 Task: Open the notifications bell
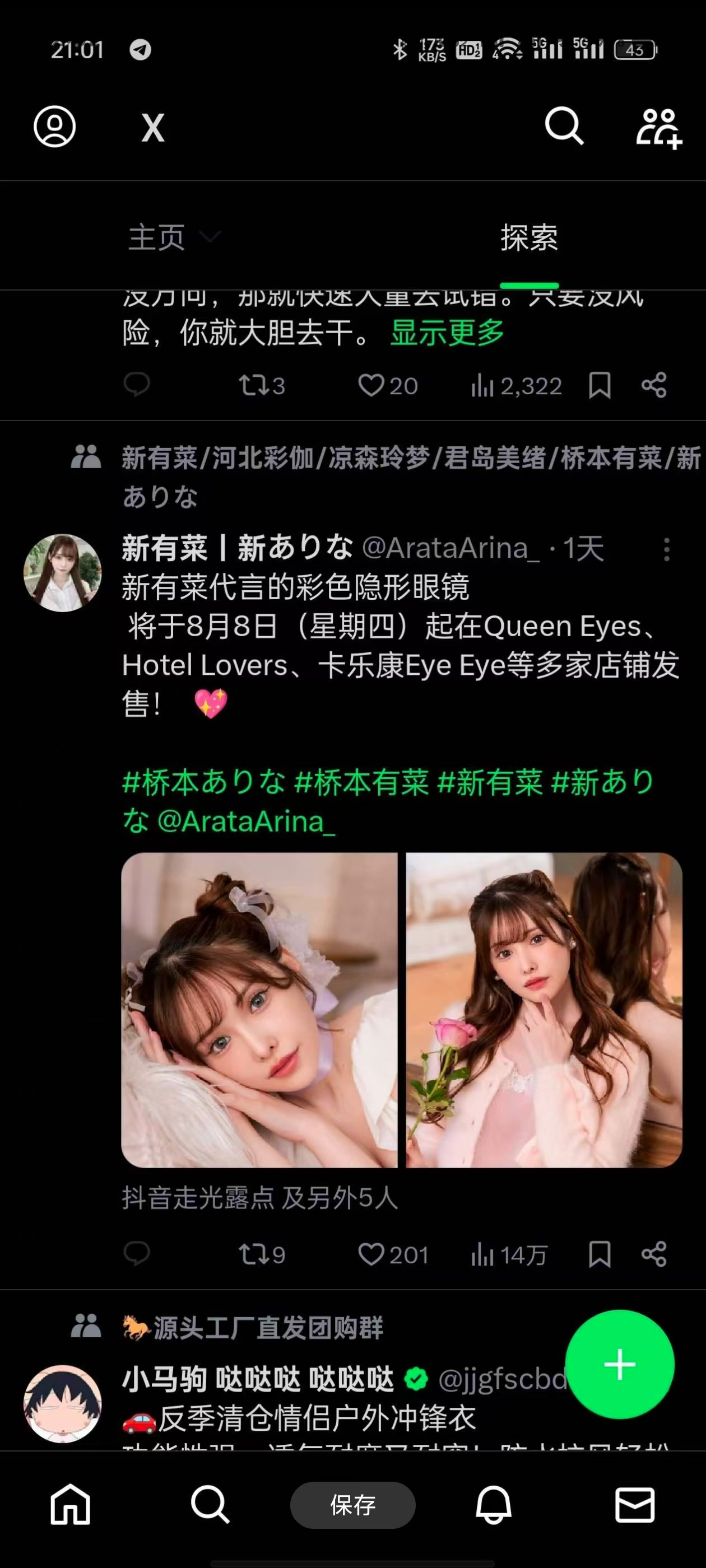coord(494,1505)
